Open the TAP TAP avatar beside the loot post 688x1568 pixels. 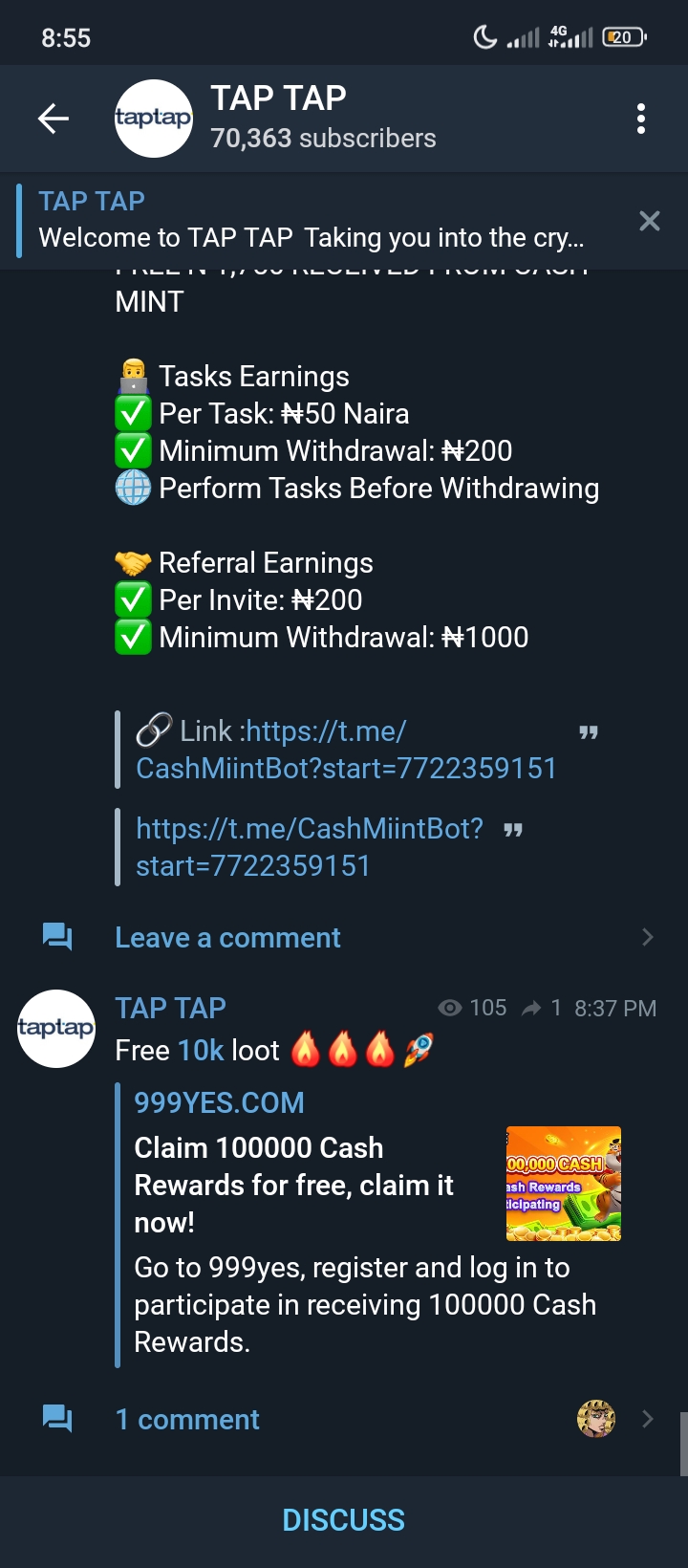tap(56, 1028)
